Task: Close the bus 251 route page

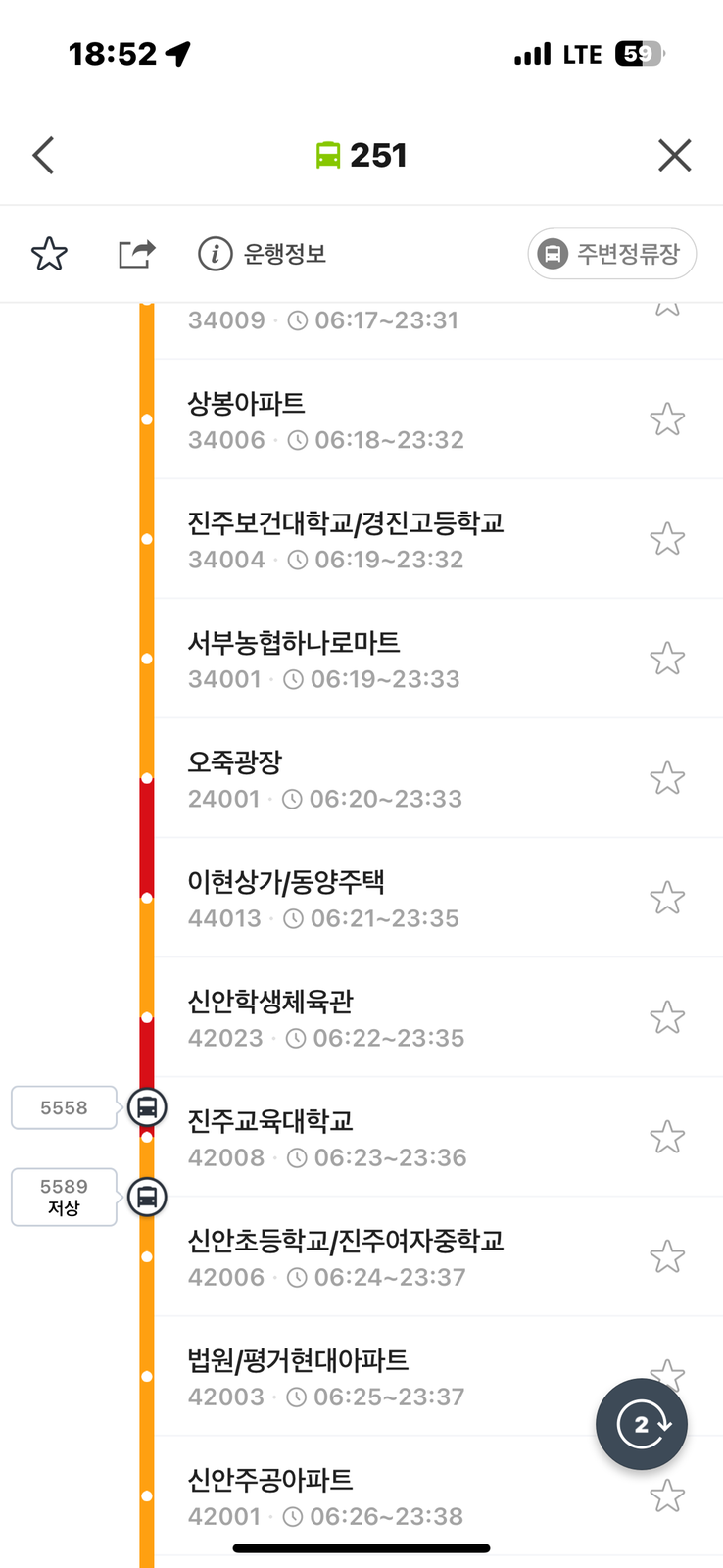Action: 674,155
